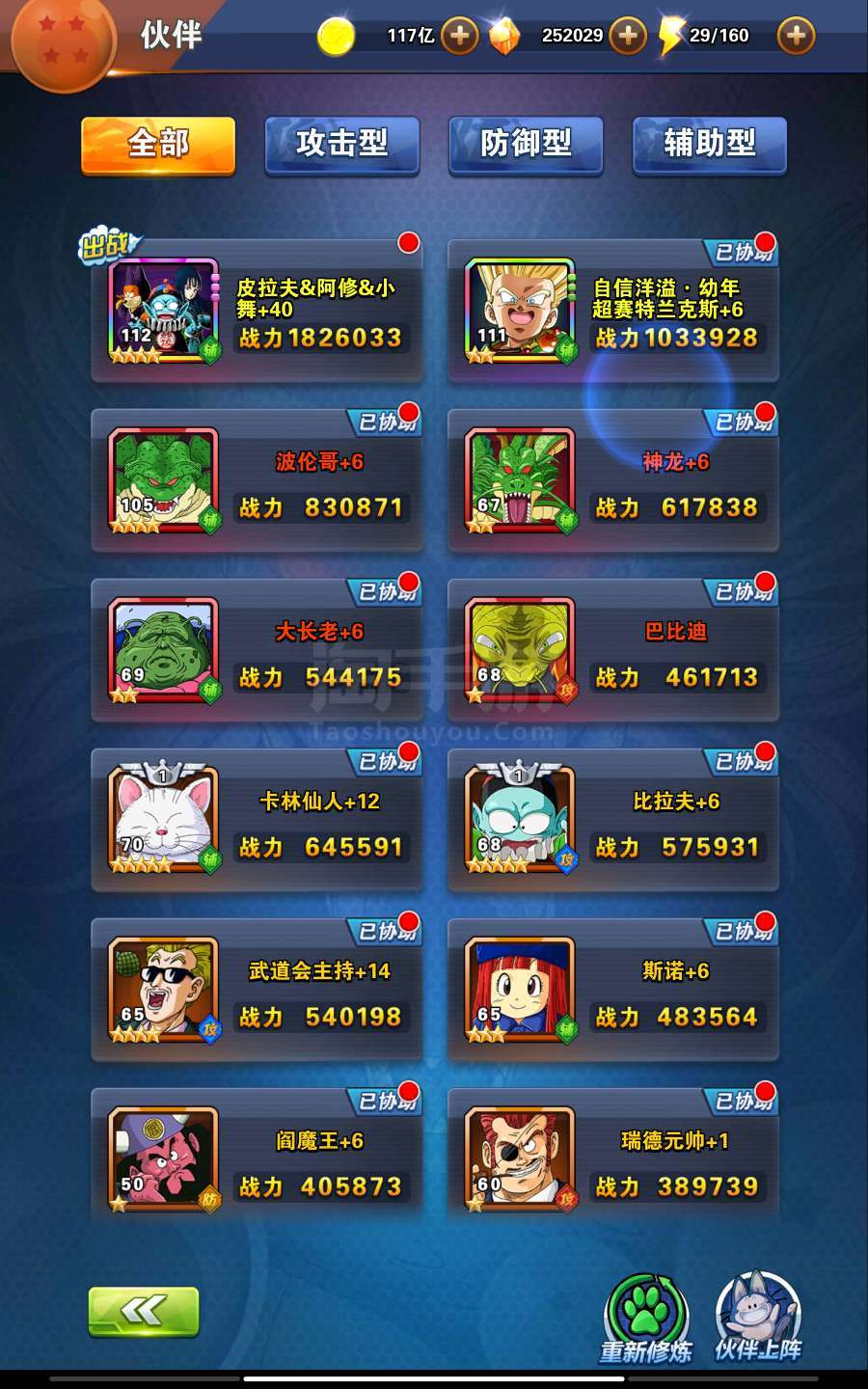Go back with the green arrow button
The image size is (868, 1389).
pos(144,1311)
